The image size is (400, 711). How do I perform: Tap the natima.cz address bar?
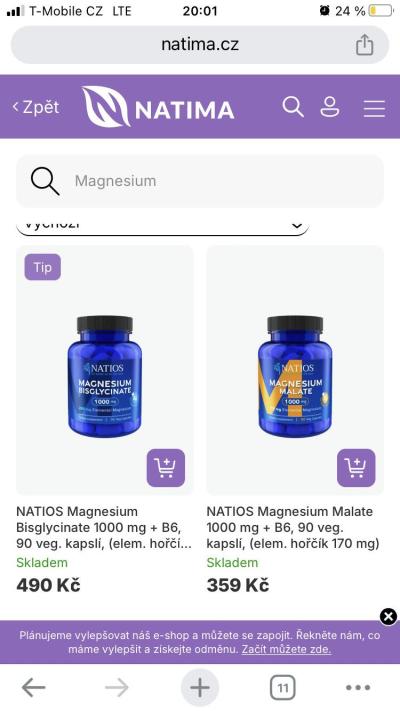tap(200, 45)
